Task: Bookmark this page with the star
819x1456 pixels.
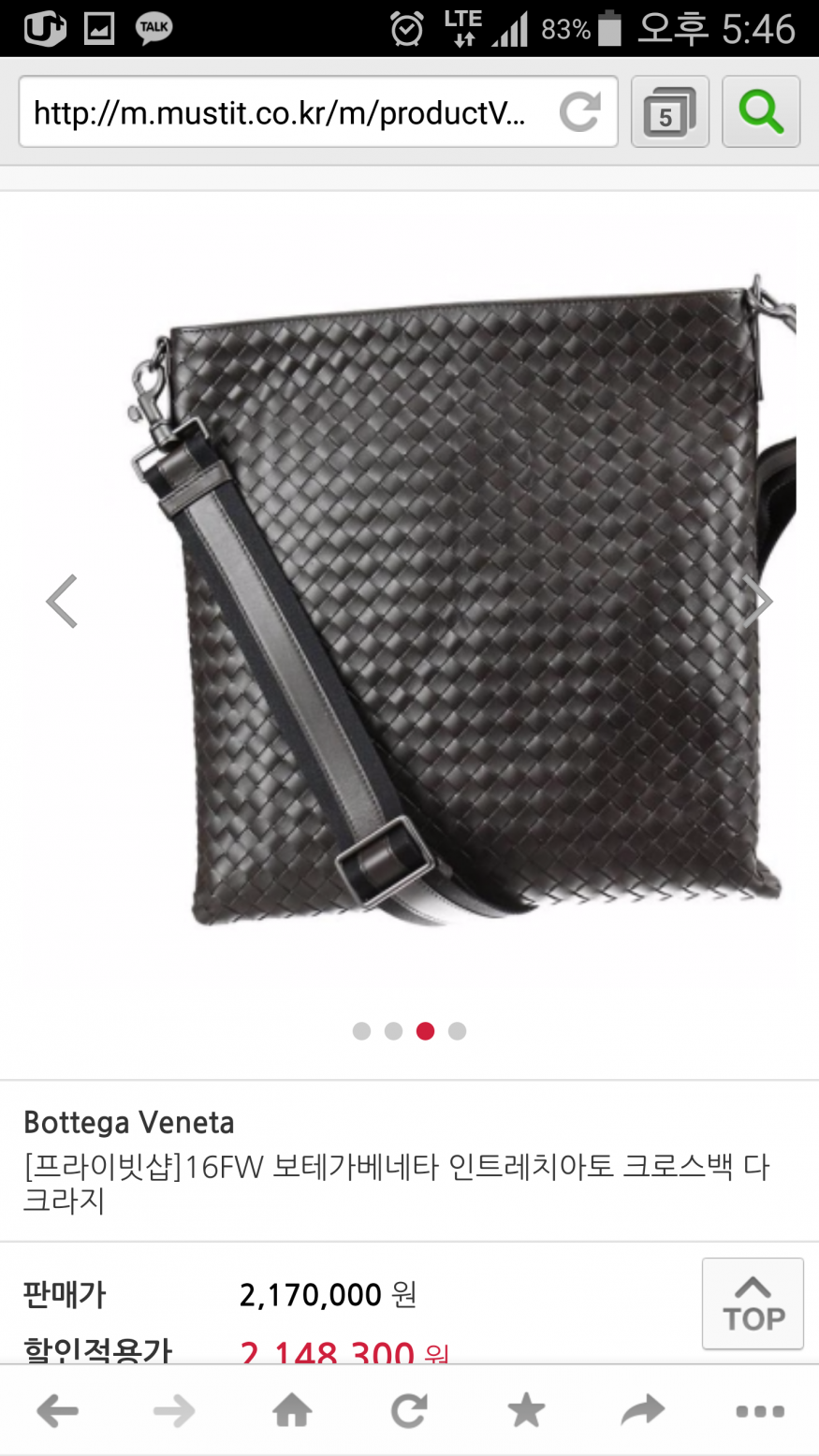Action: pos(526,1411)
